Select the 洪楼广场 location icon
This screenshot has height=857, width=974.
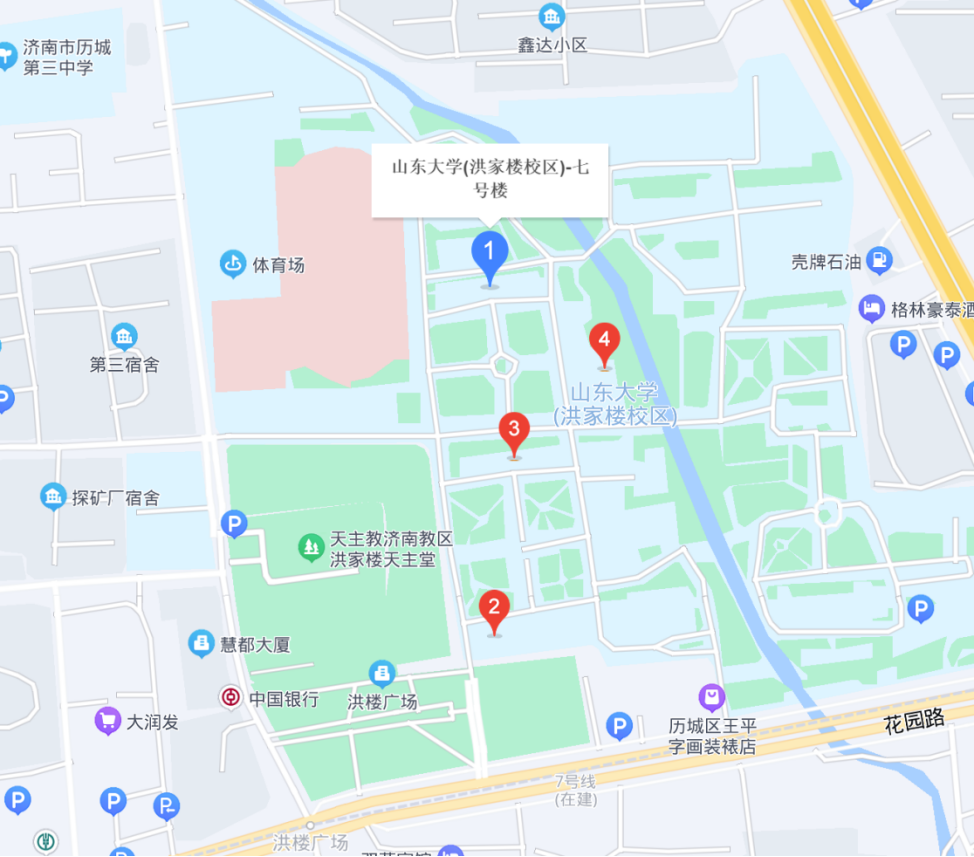point(382,673)
